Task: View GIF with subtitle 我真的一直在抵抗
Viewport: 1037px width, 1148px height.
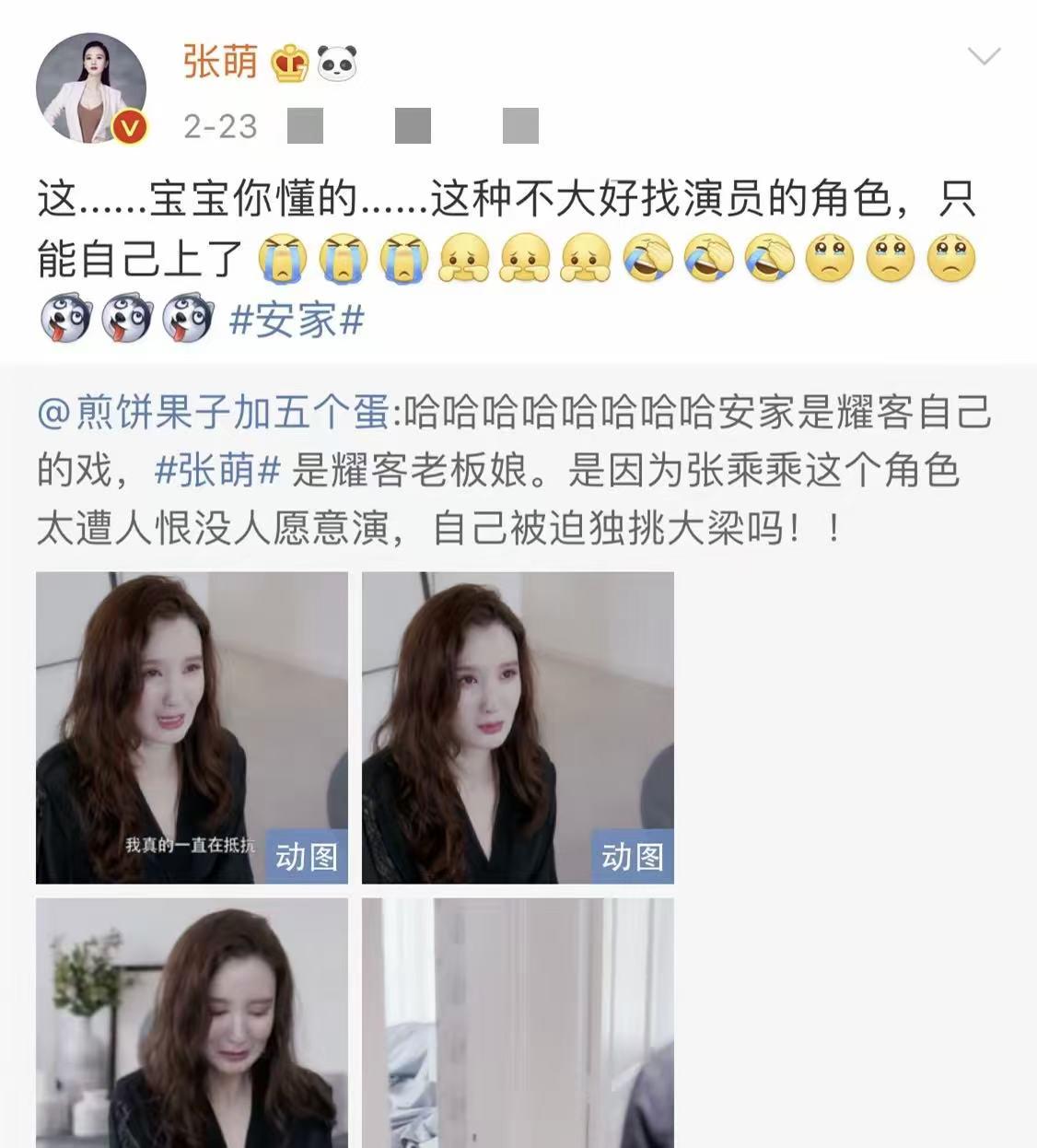Action: 192,728
